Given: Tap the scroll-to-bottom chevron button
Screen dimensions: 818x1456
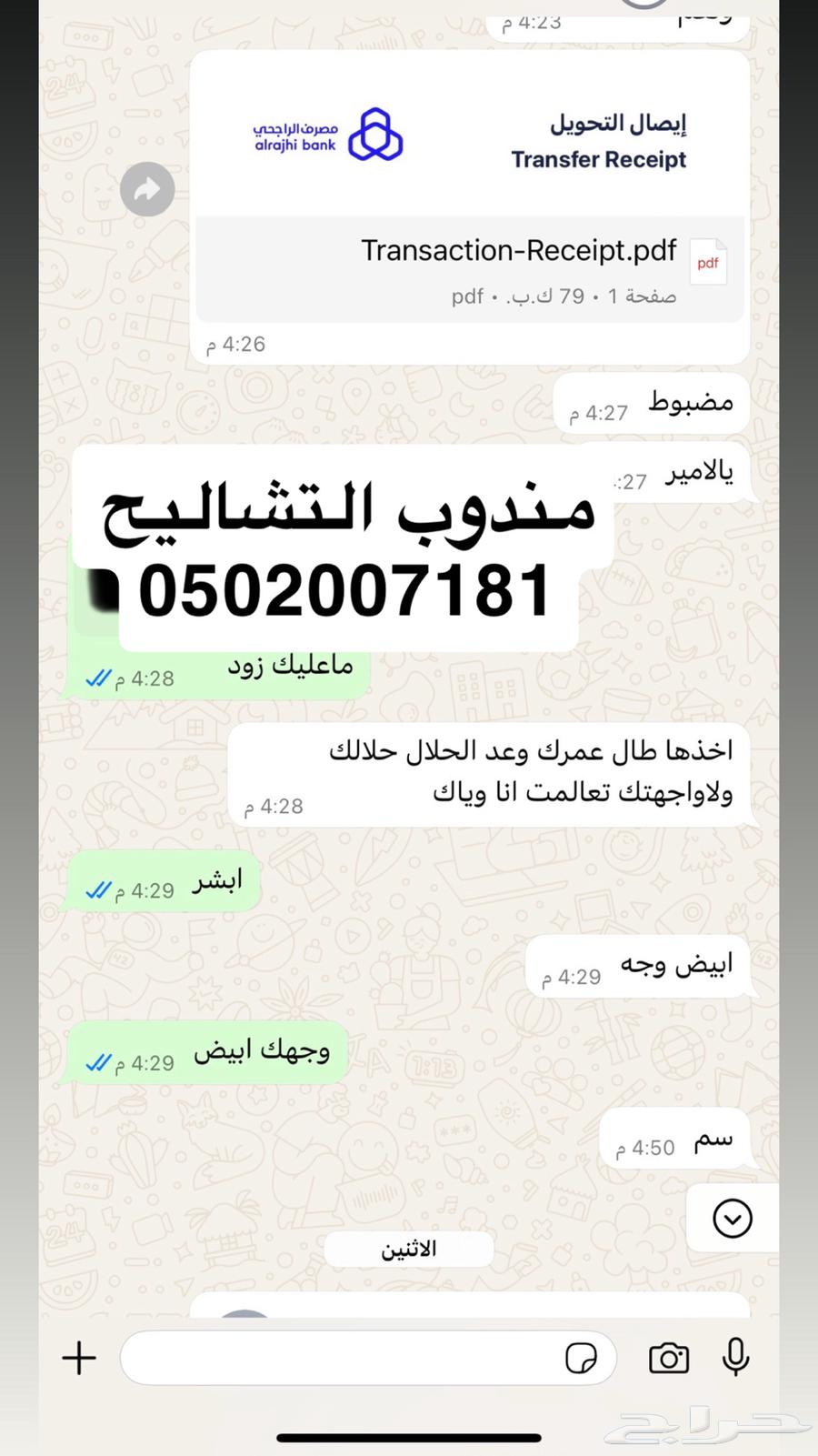Looking at the screenshot, I should pos(732,1219).
